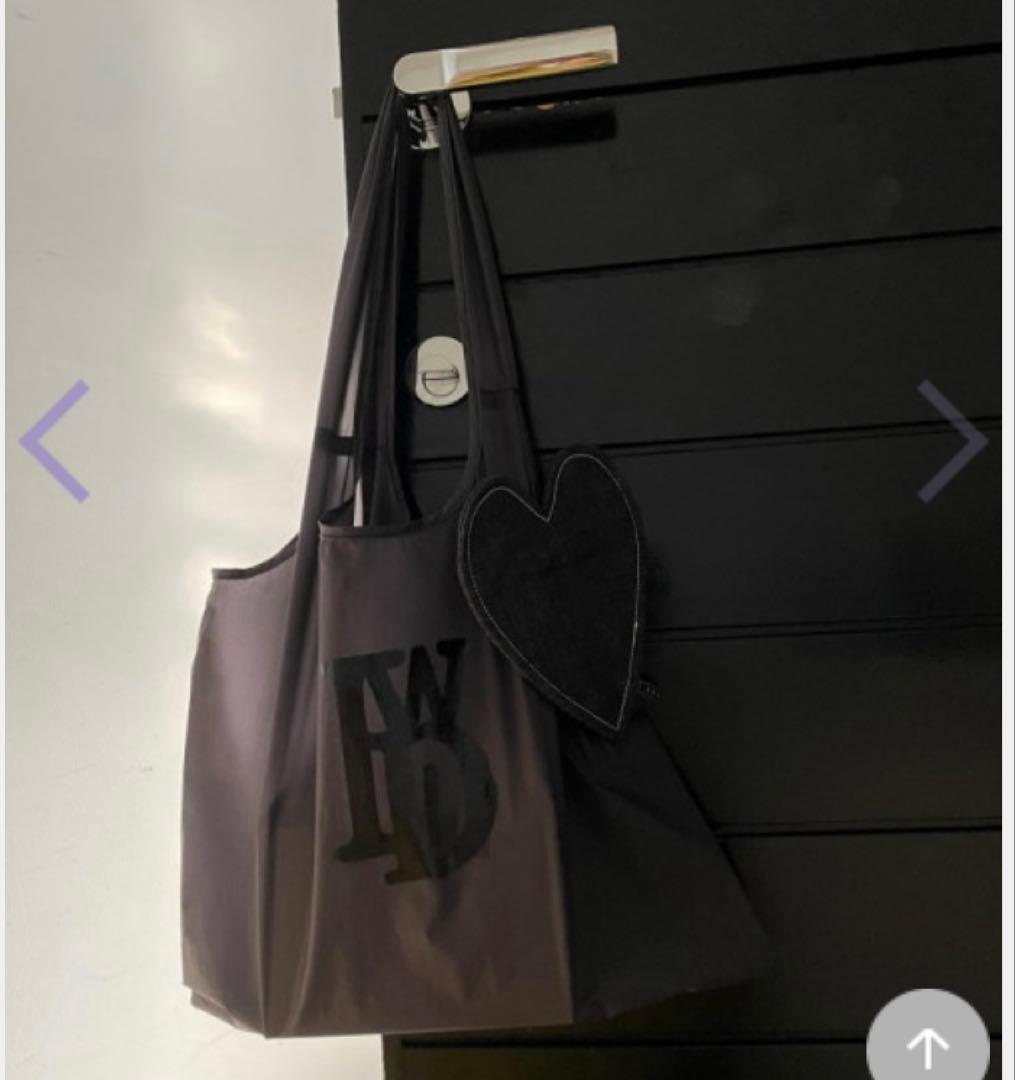Show the next product photo
The height and width of the screenshot is (1080, 1015).
(x=951, y=441)
